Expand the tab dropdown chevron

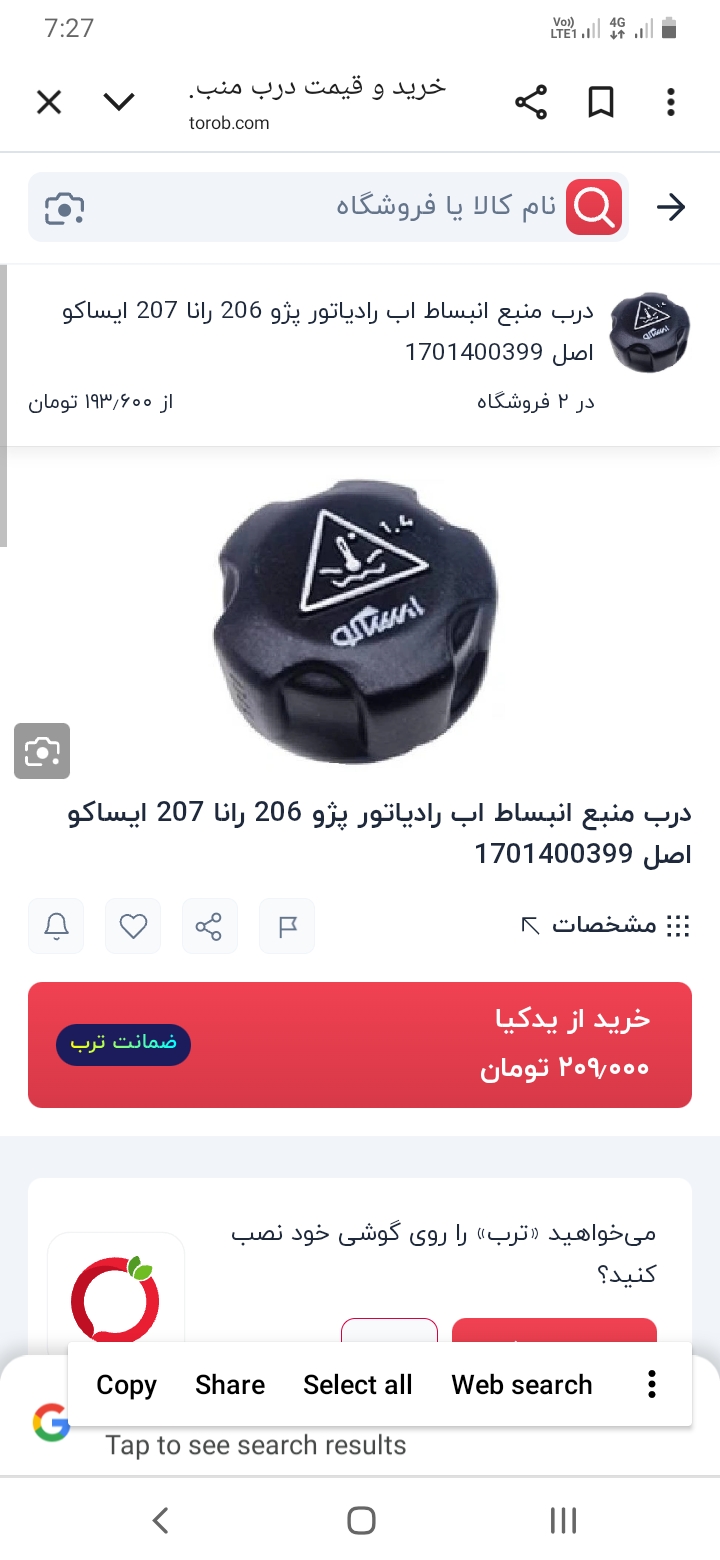119,102
